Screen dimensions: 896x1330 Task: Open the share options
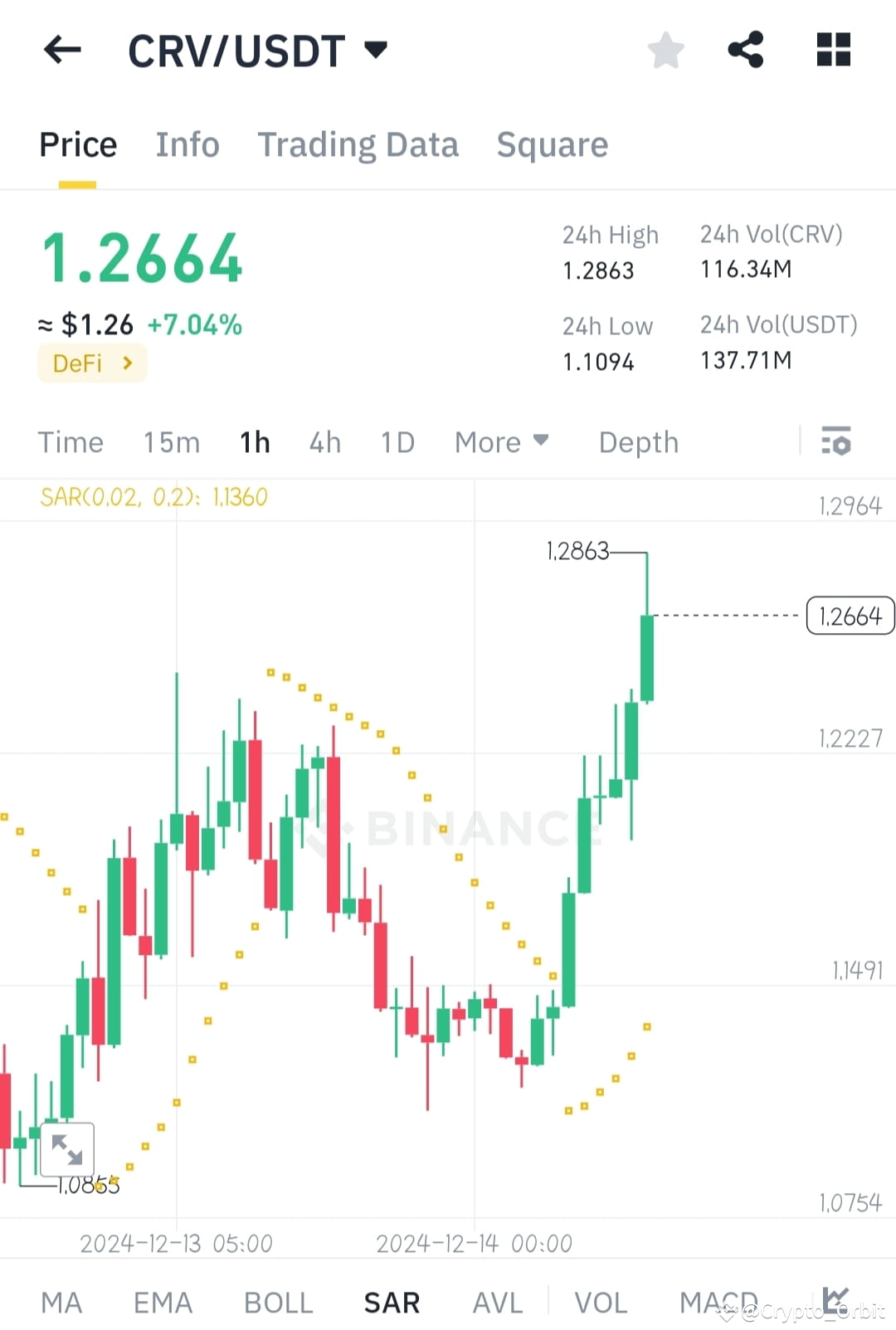point(746,50)
